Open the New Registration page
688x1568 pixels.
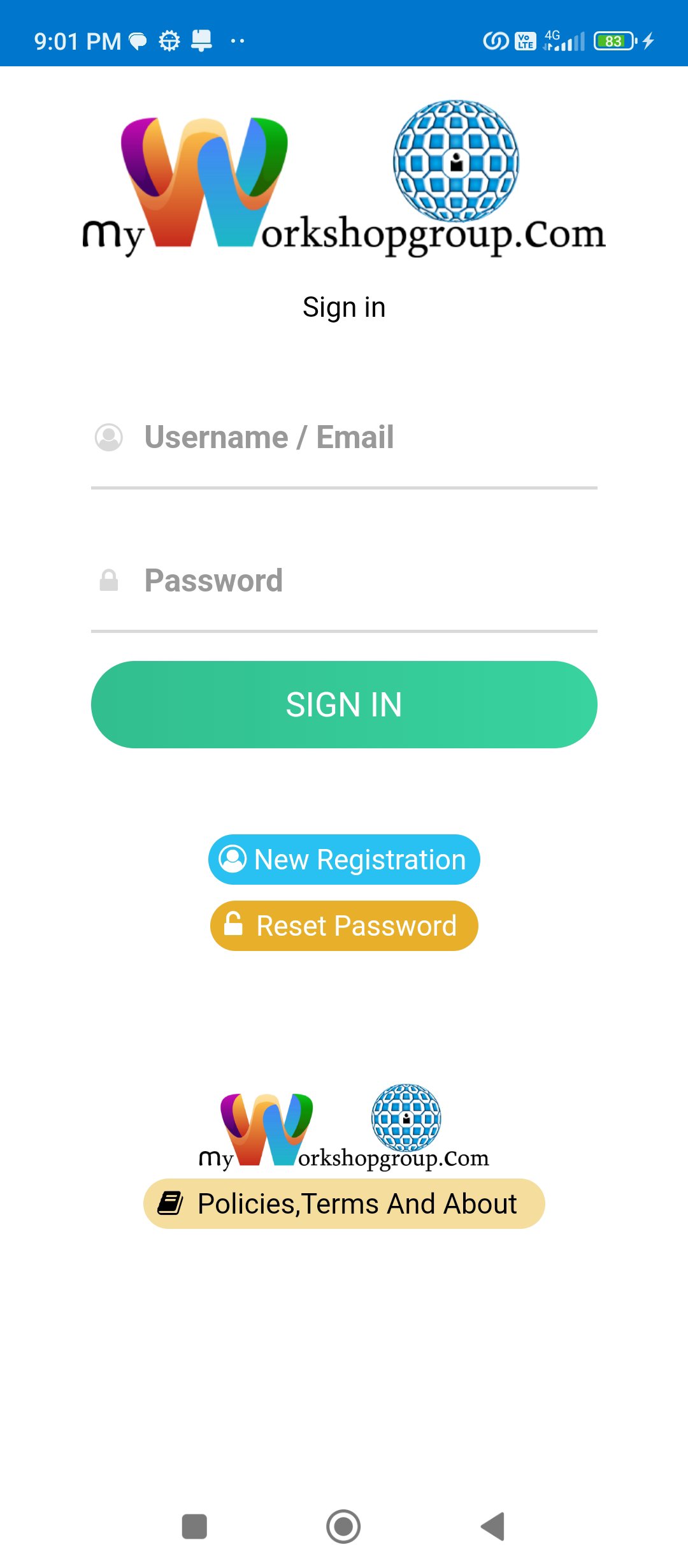(344, 859)
